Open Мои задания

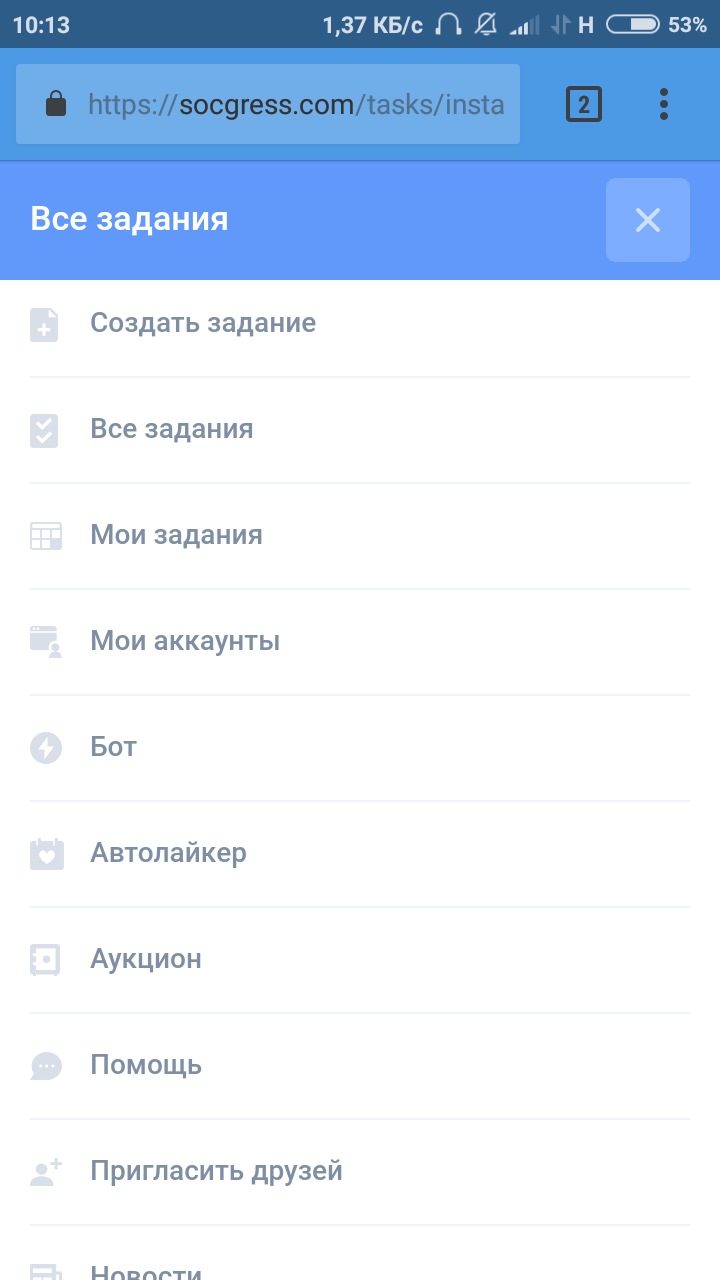(176, 535)
